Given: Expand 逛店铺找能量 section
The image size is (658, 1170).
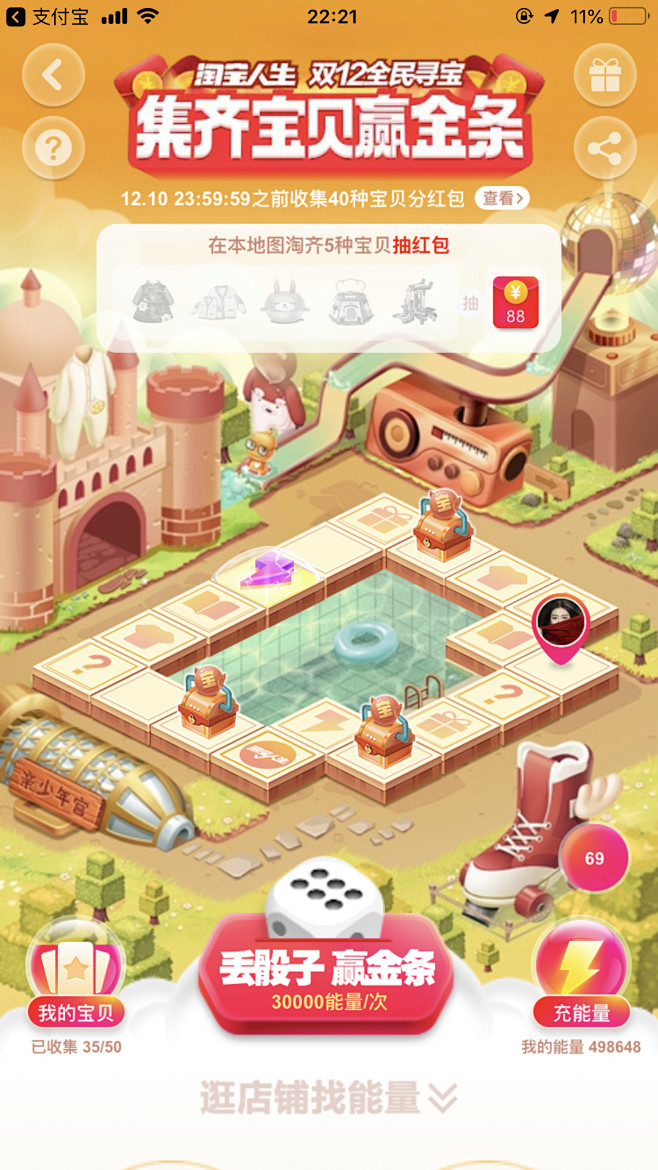Looking at the screenshot, I should [x=328, y=1097].
